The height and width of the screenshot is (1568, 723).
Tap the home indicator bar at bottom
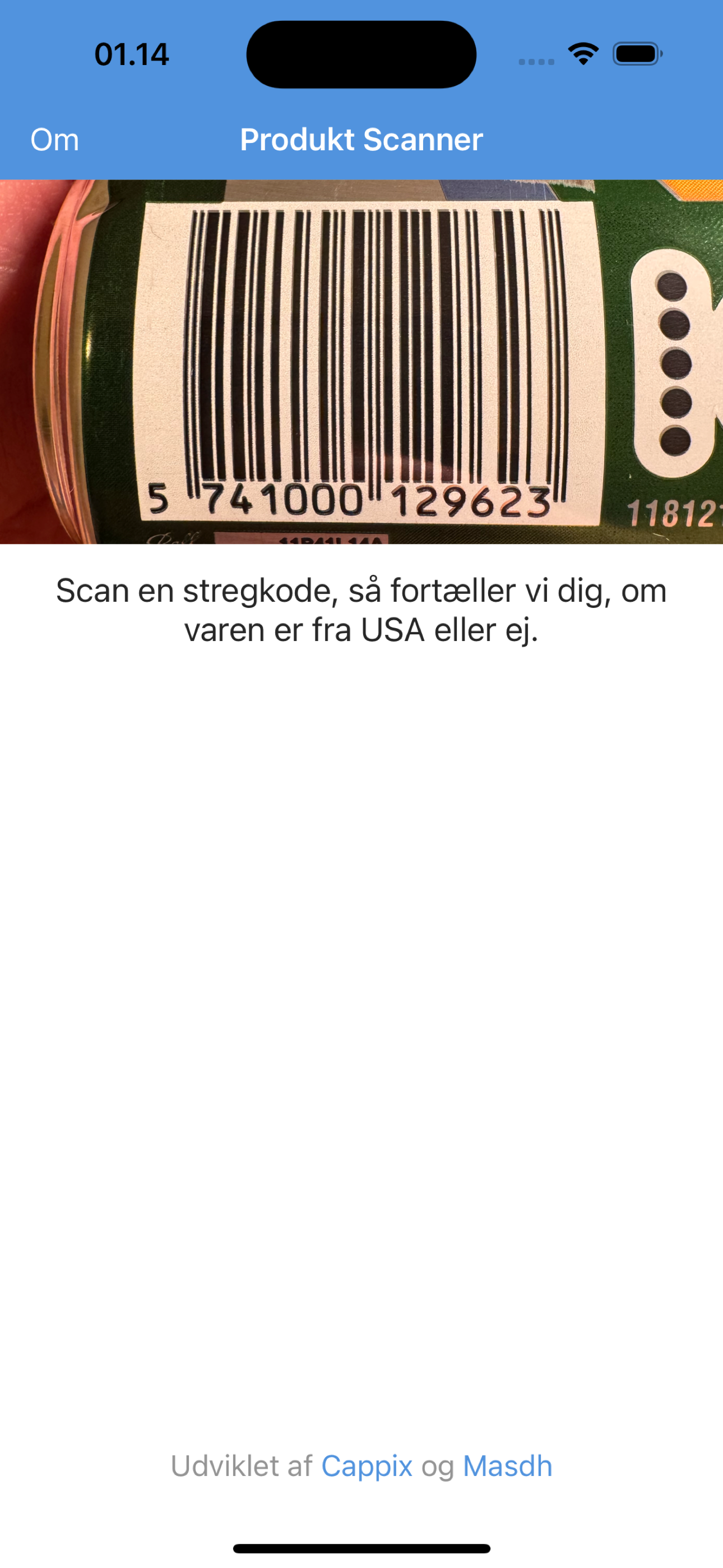[x=361, y=1548]
